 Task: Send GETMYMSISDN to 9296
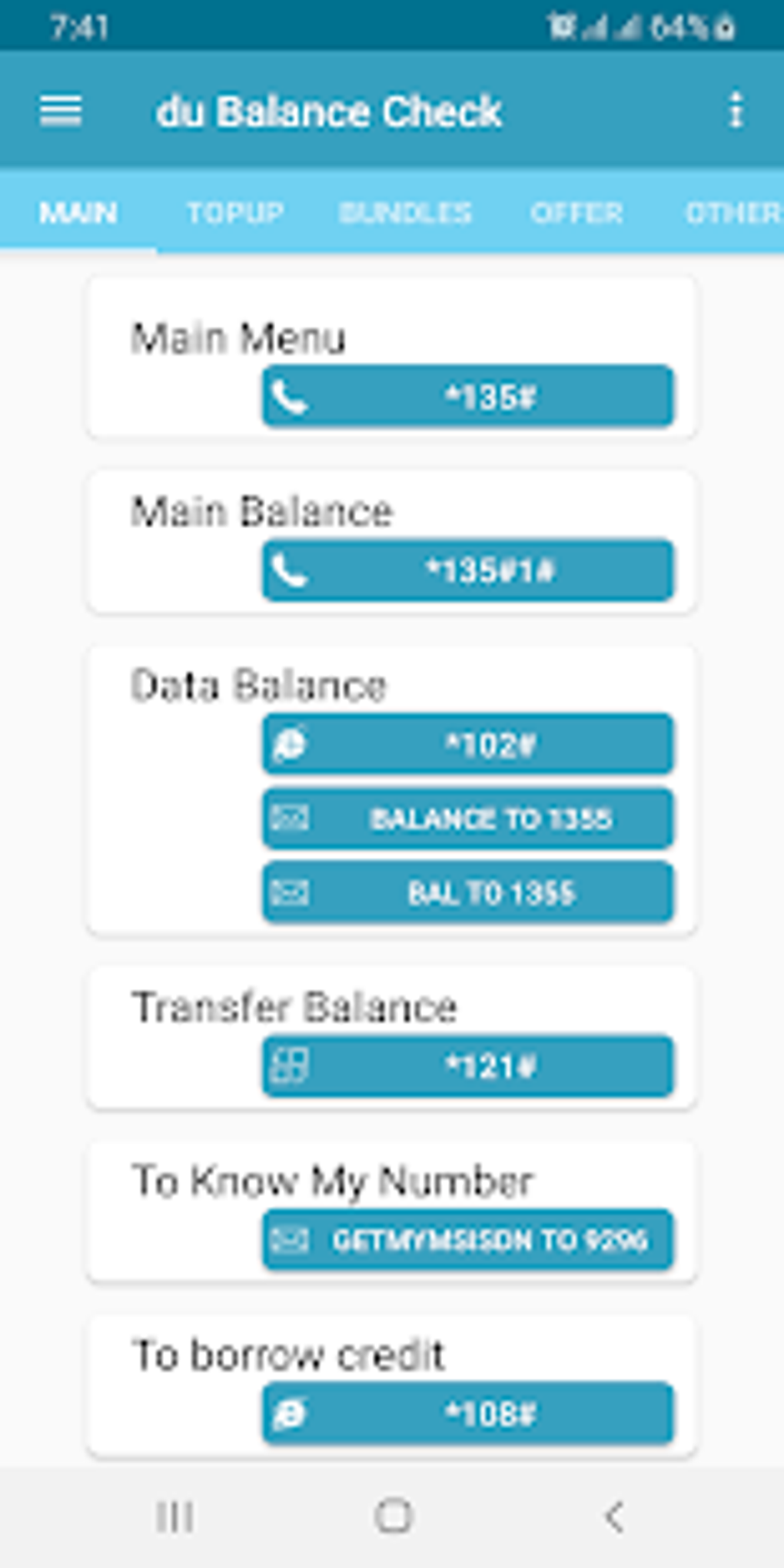[467, 1240]
